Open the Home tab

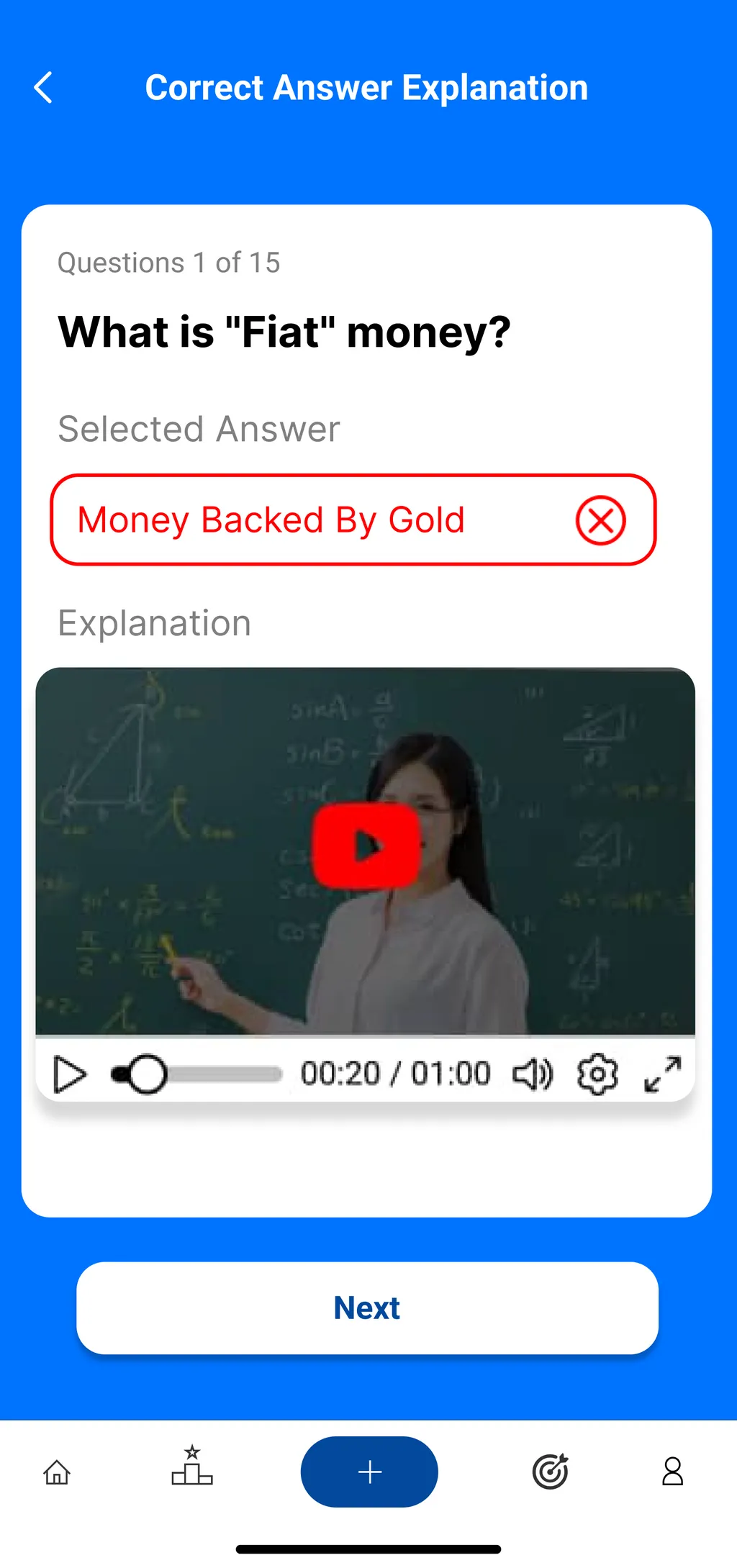57,1472
